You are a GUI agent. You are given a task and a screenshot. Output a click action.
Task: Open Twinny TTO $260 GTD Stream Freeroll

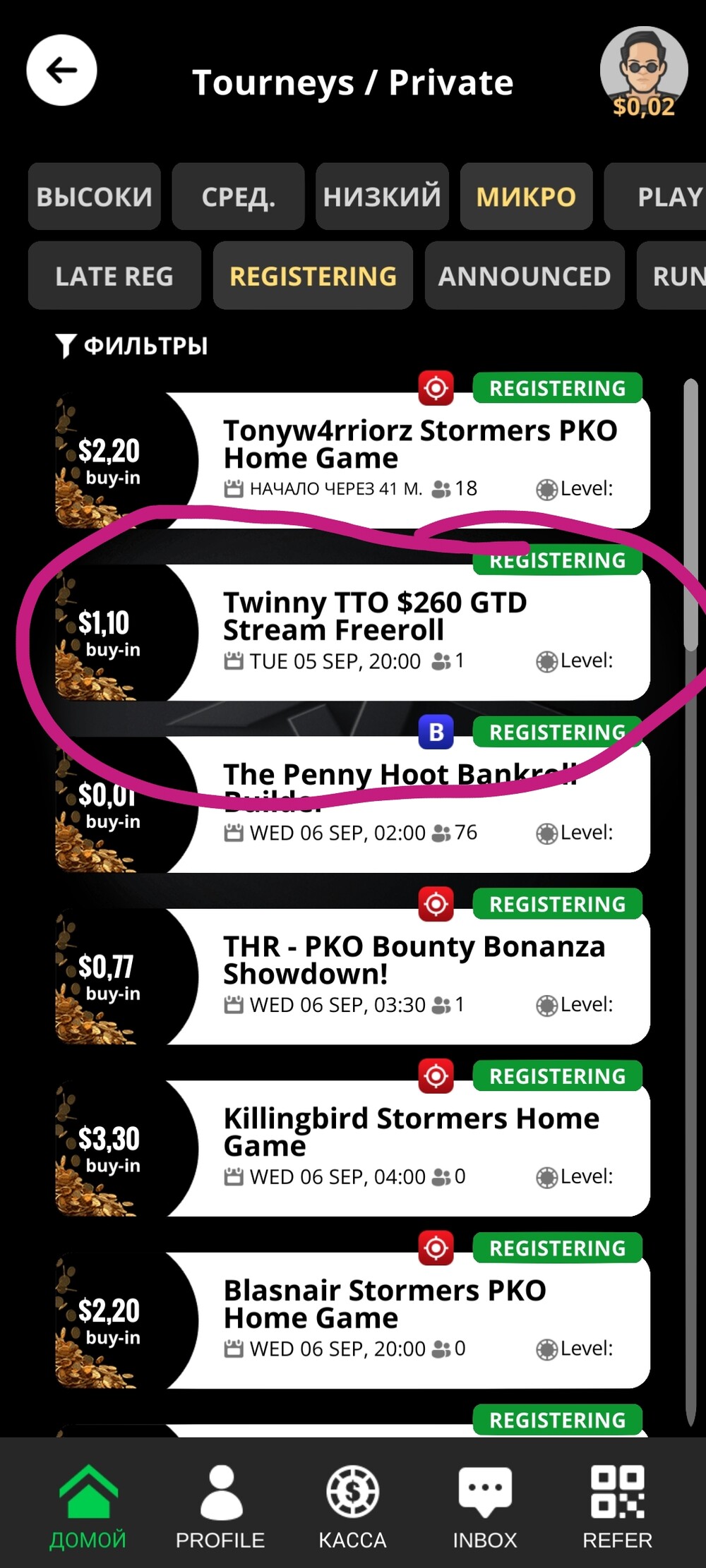click(352, 632)
